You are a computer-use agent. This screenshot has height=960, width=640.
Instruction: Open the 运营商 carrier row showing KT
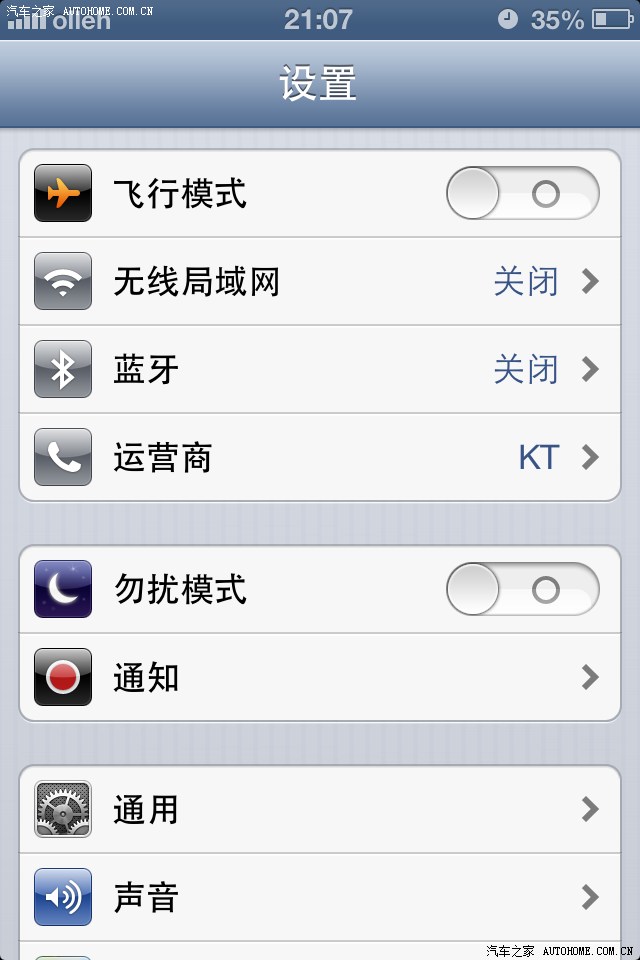click(x=320, y=458)
